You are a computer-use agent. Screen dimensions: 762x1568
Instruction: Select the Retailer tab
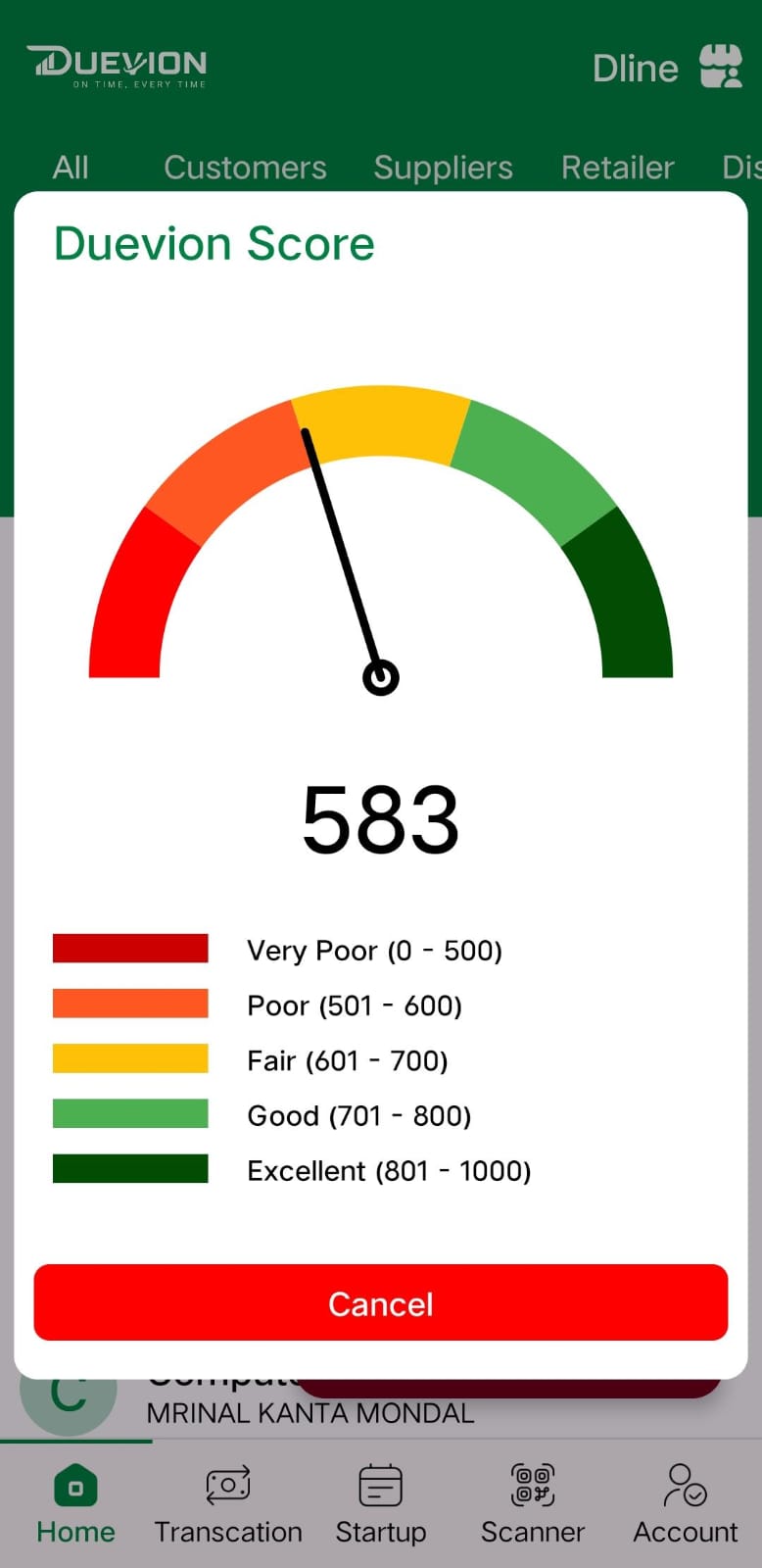pos(617,168)
